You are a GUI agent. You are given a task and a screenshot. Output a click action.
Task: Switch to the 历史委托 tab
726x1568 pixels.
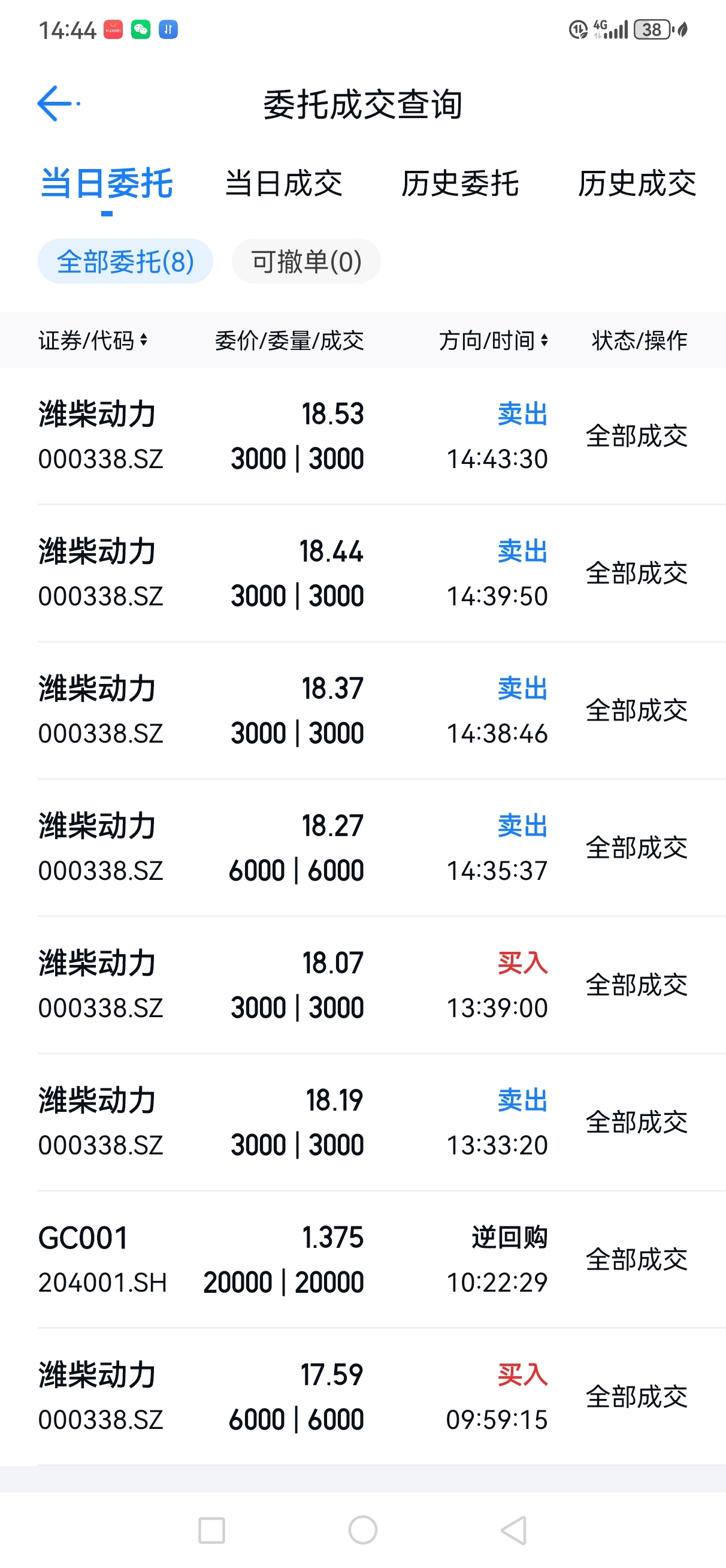459,184
